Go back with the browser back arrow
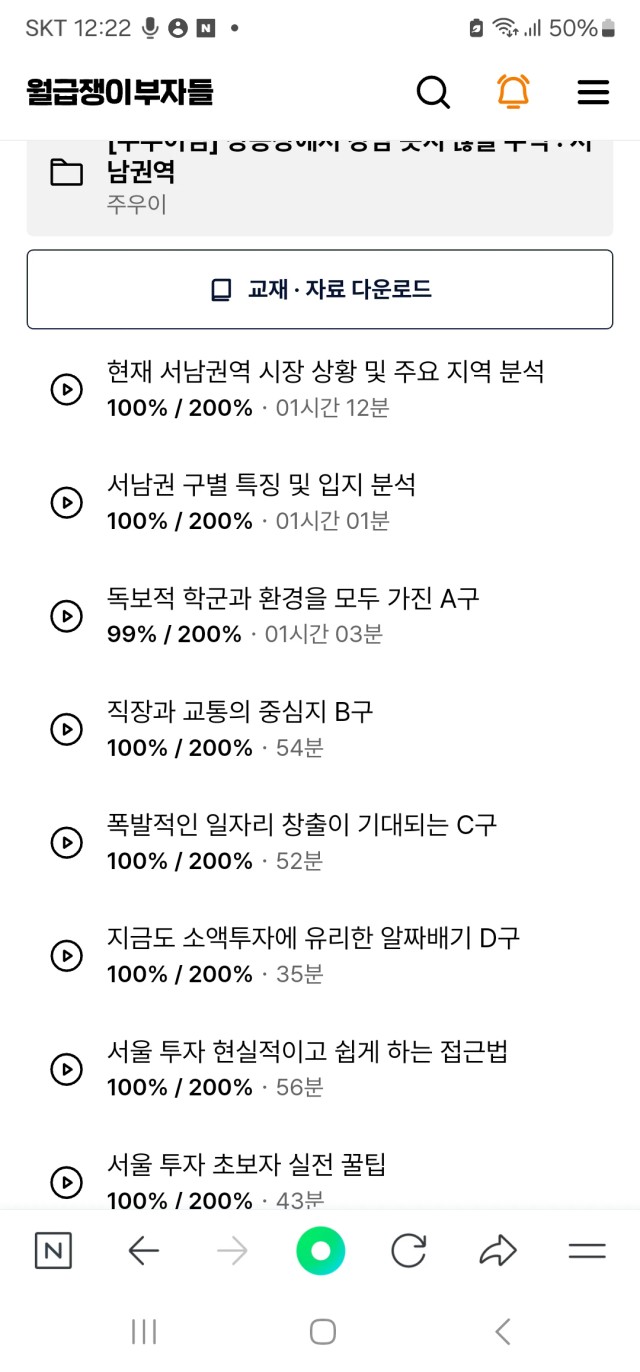Screen dimensions: 640x1372 [144, 1250]
